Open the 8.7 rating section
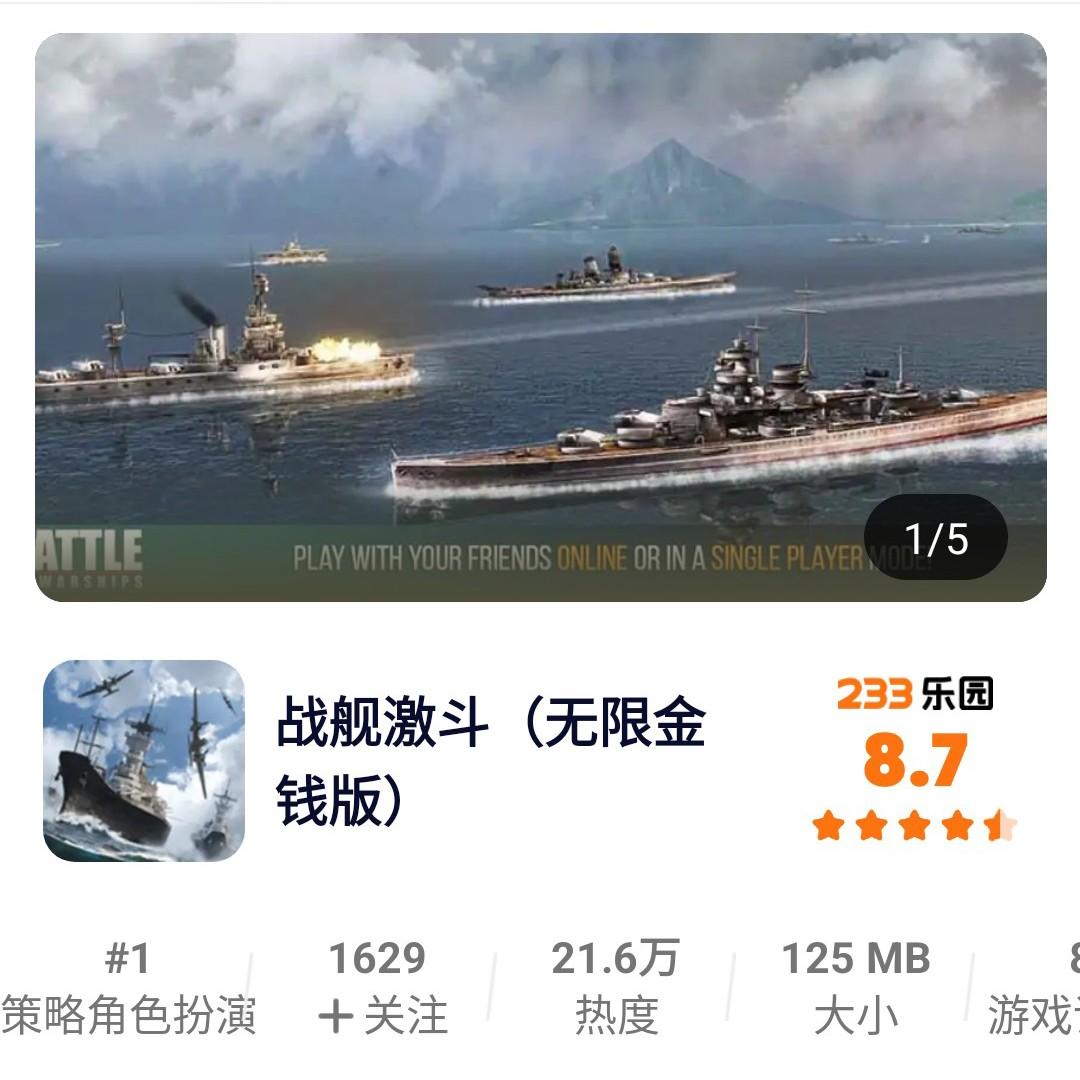The height and width of the screenshot is (1080, 1080). coord(915,761)
